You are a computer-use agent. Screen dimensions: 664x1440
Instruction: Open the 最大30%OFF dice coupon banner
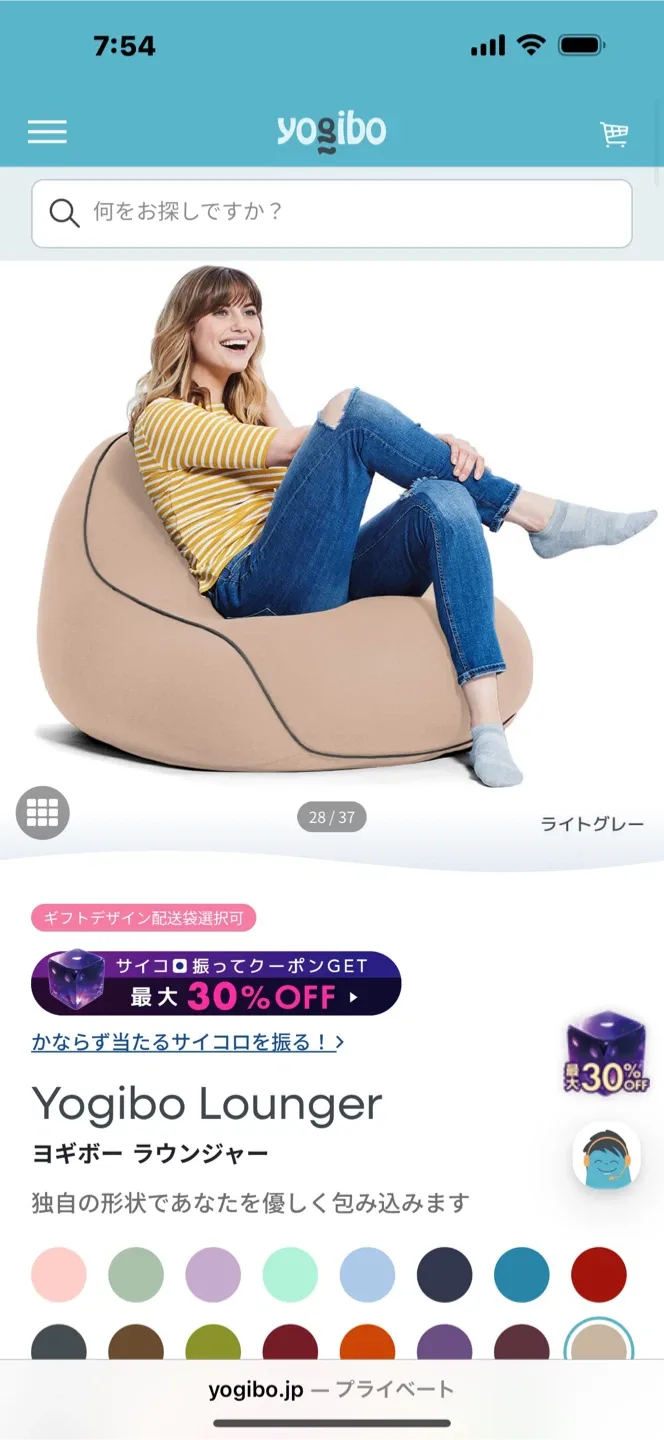click(216, 983)
